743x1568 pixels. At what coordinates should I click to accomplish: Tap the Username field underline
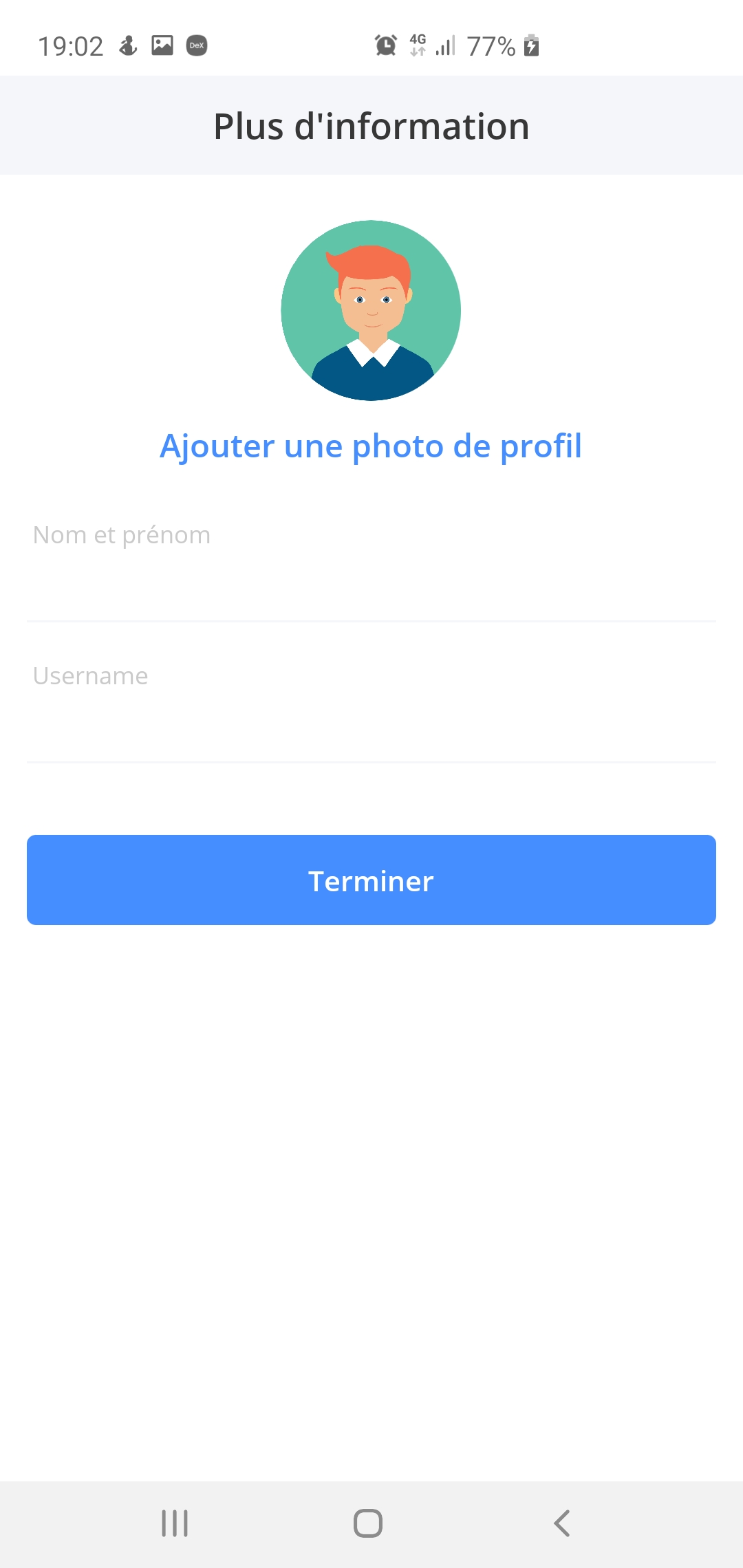(370, 762)
